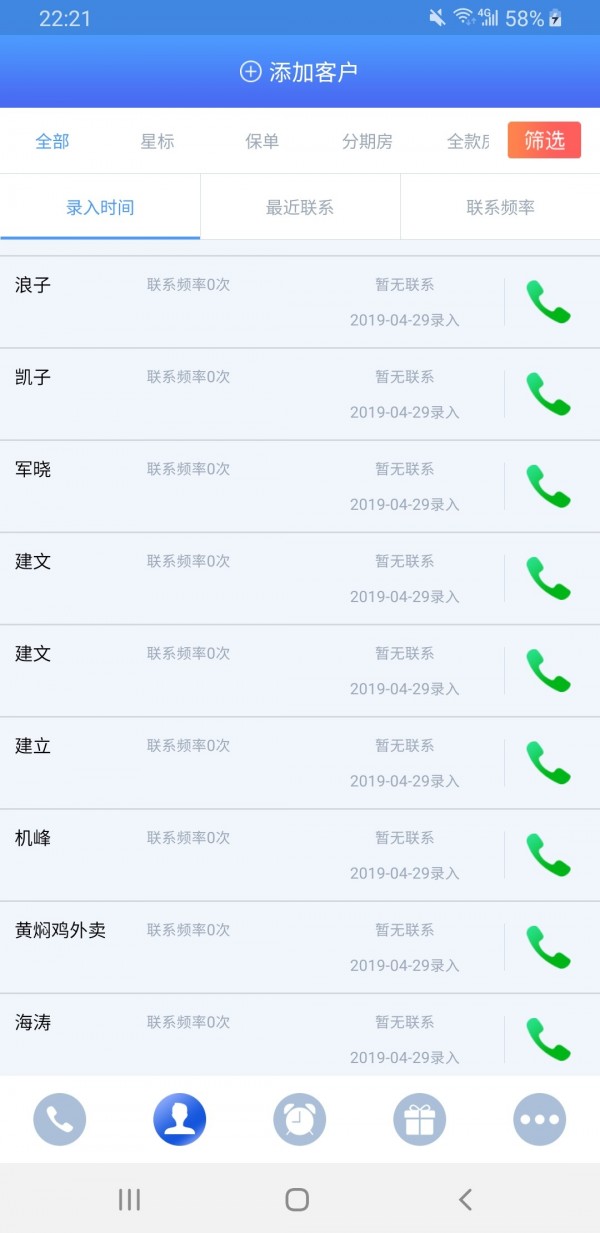The image size is (600, 1233).
Task: Switch to the 星标 tab
Action: pos(157,142)
